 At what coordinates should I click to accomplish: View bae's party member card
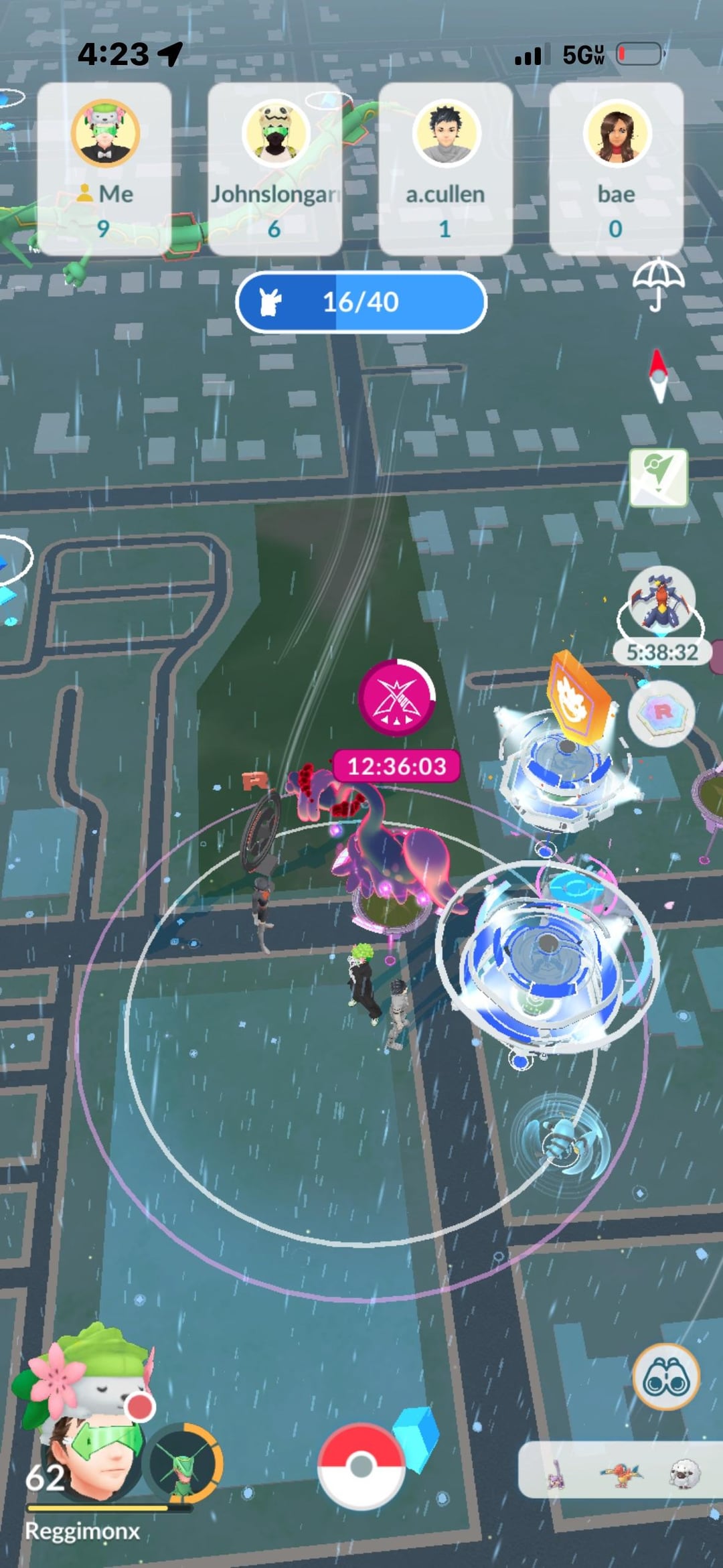point(616,167)
